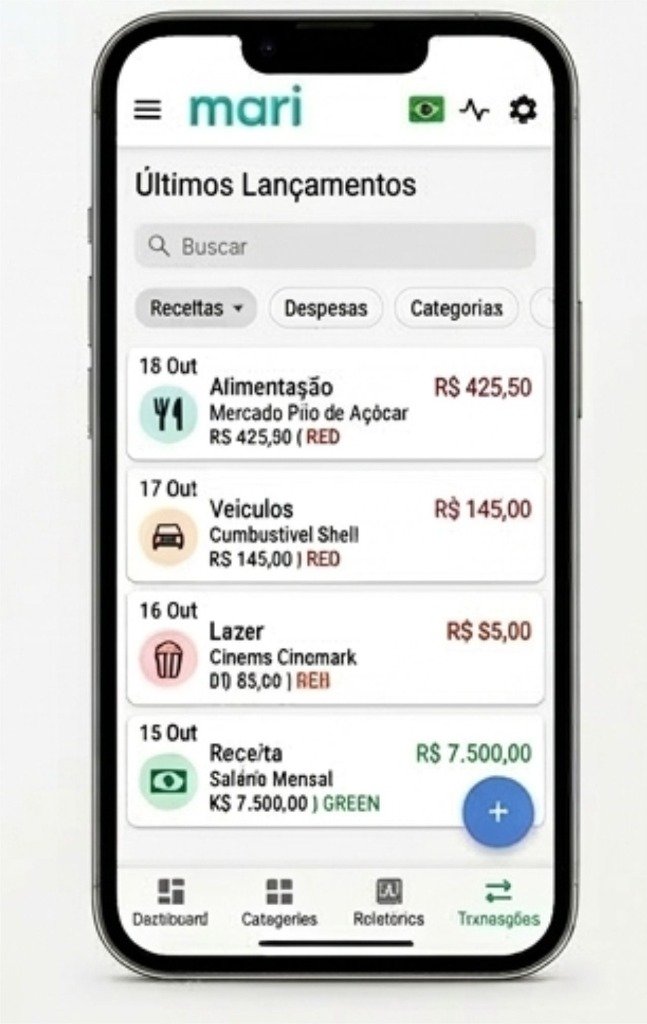This screenshot has width=647, height=1024.
Task: Open the Alimentação entry from 18 Out
Action: coord(335,403)
